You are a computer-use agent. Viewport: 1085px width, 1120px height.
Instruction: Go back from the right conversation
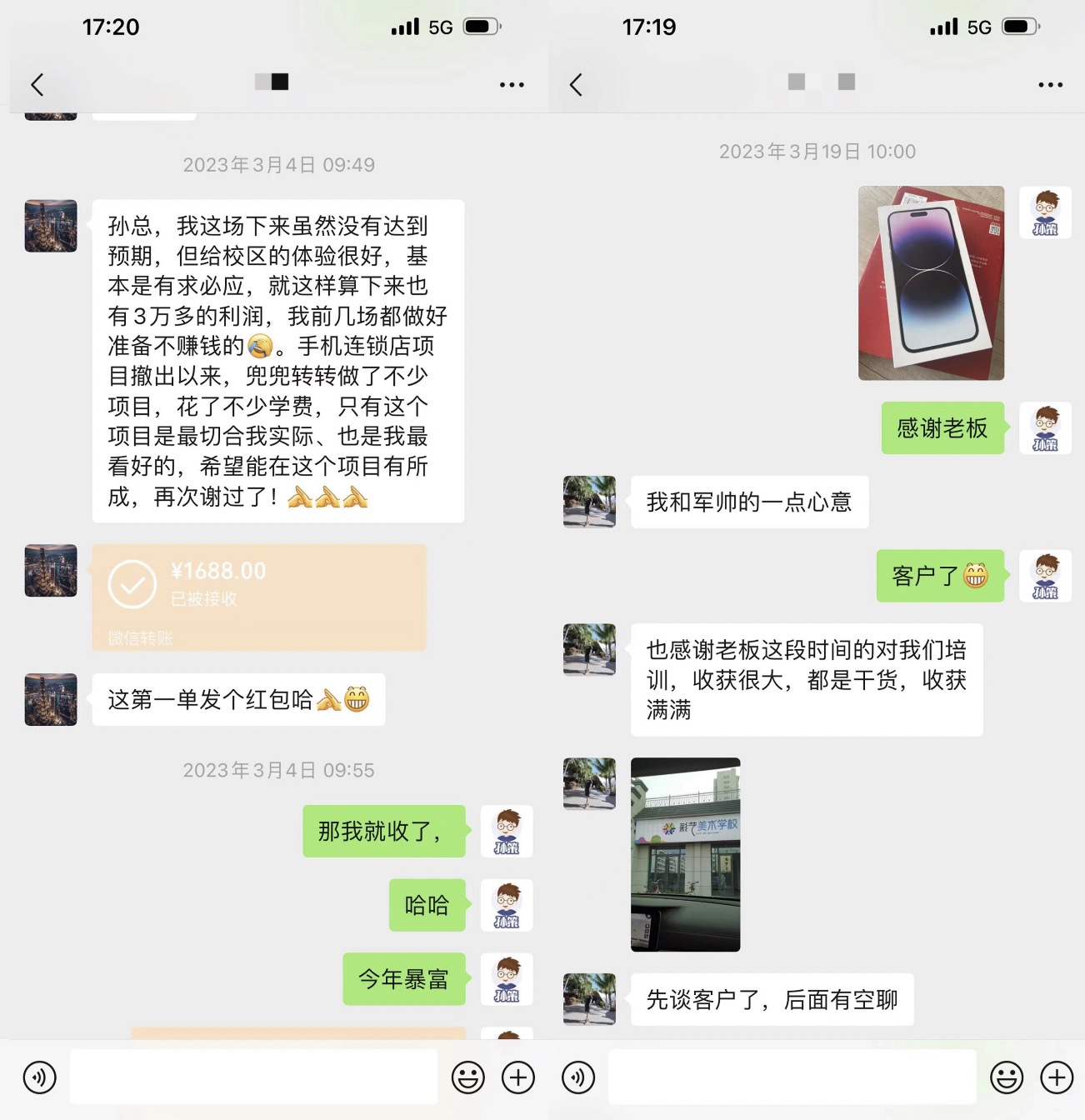(574, 84)
